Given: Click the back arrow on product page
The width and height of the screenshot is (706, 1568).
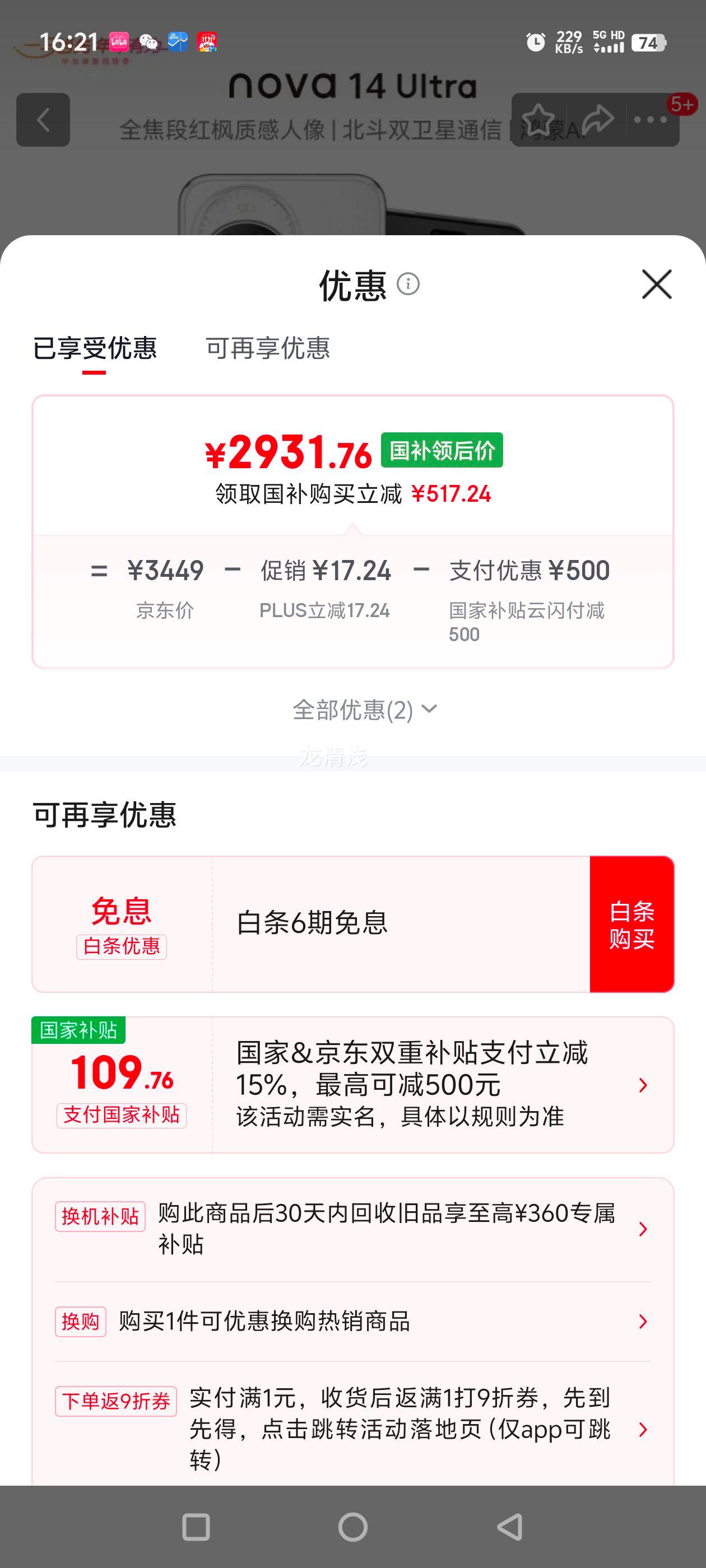Looking at the screenshot, I should (43, 120).
